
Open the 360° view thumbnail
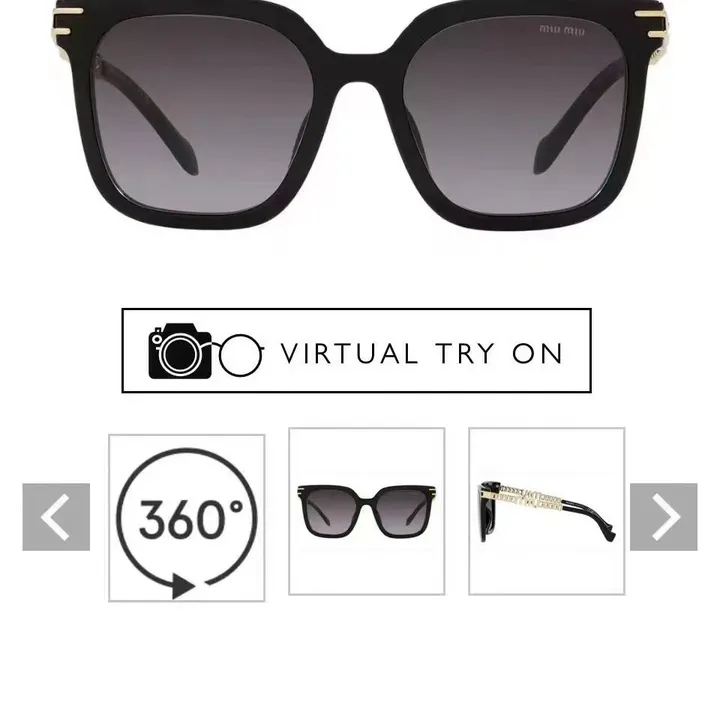(x=187, y=517)
